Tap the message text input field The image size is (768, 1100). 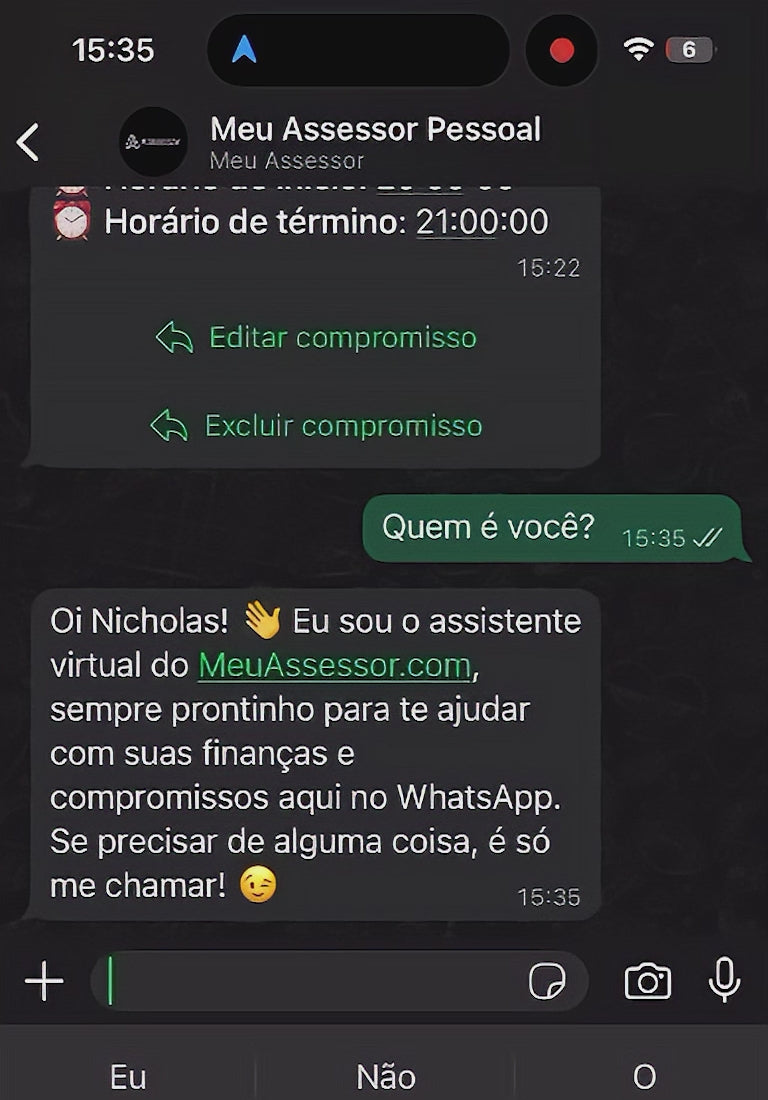coord(300,982)
